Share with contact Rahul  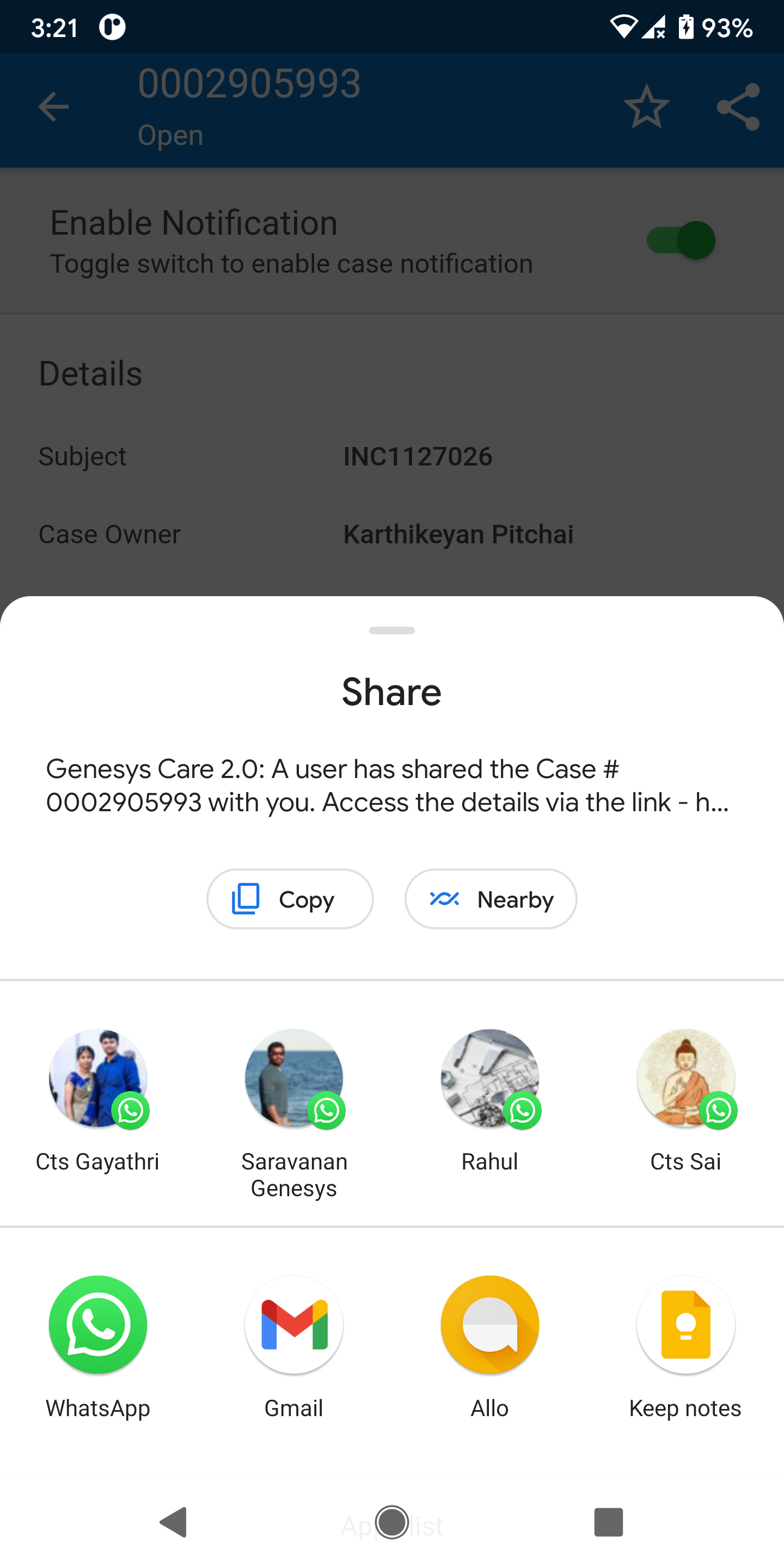point(490,1079)
